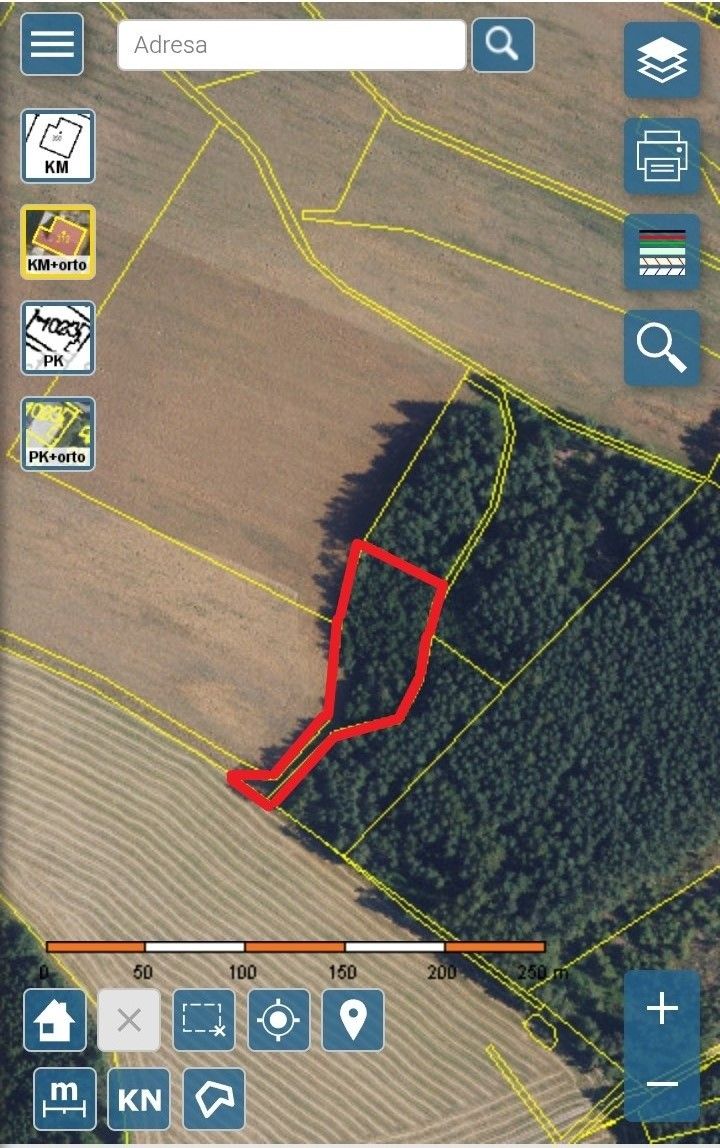The height and width of the screenshot is (1148, 720).
Task: Tap the Adresa search field
Action: (291, 46)
